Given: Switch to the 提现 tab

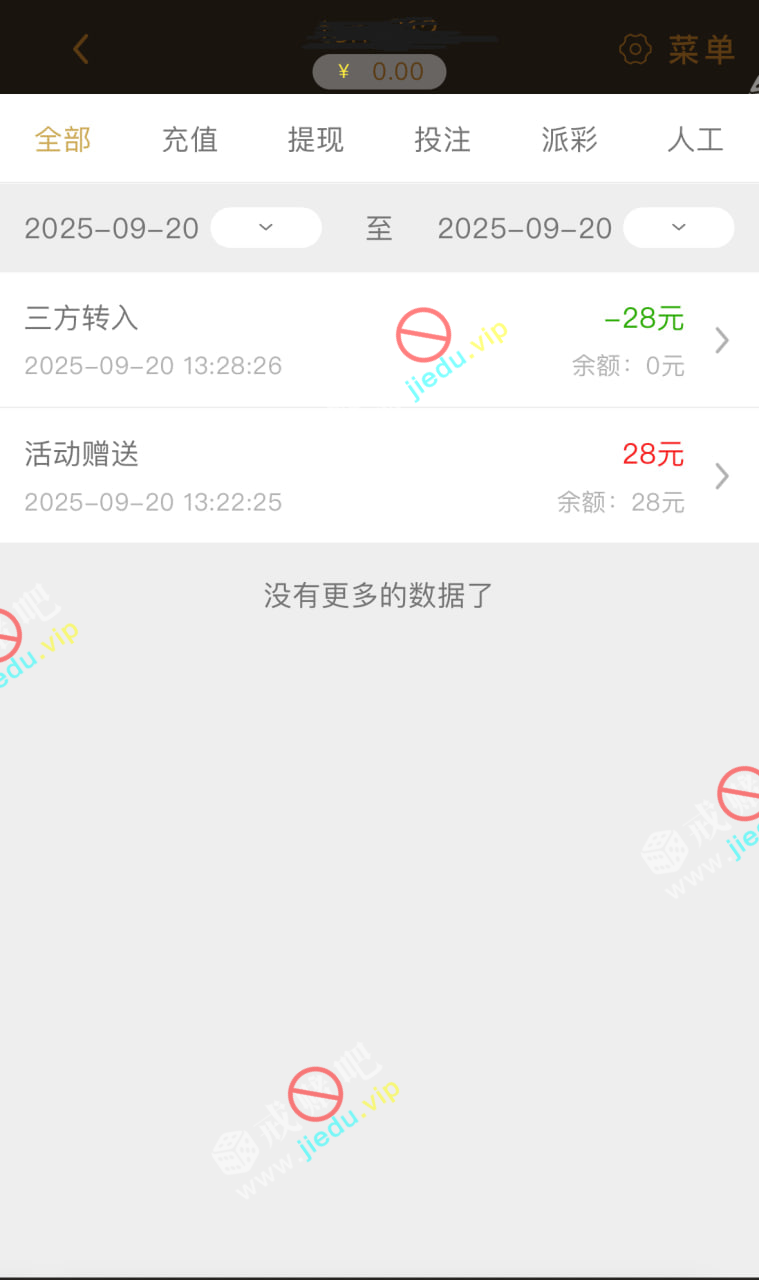Looking at the screenshot, I should 316,139.
